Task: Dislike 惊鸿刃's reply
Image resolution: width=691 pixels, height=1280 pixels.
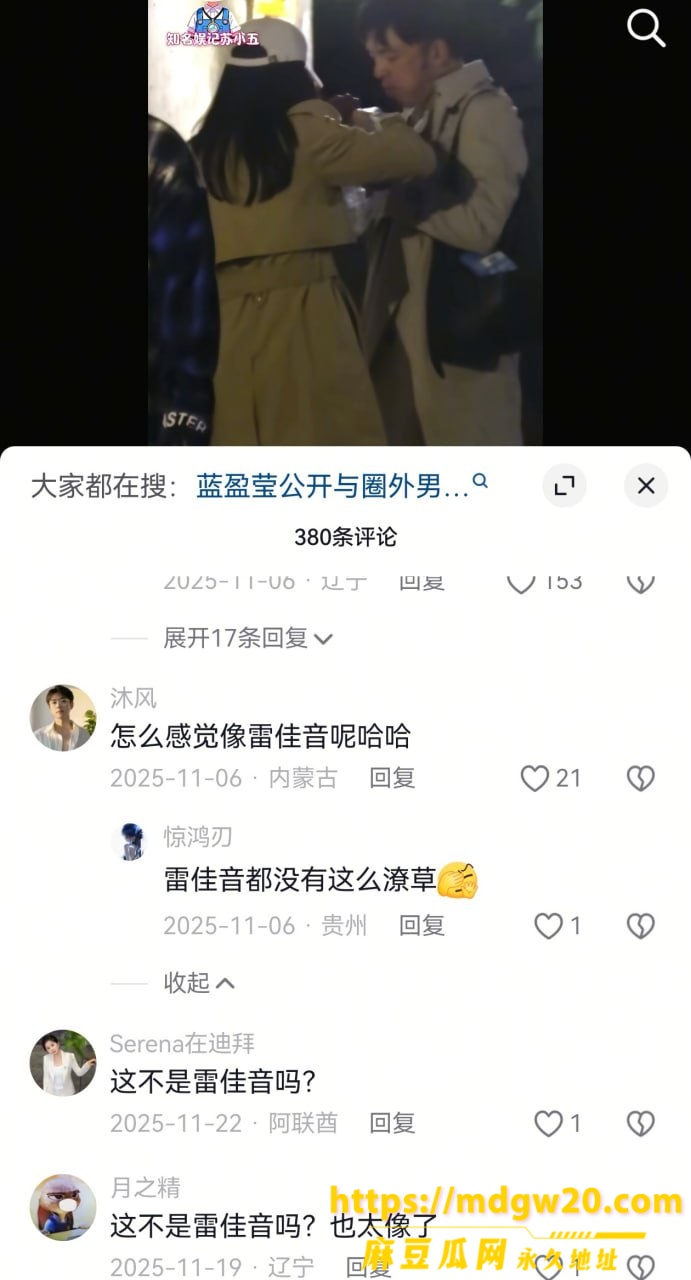Action: coord(640,926)
